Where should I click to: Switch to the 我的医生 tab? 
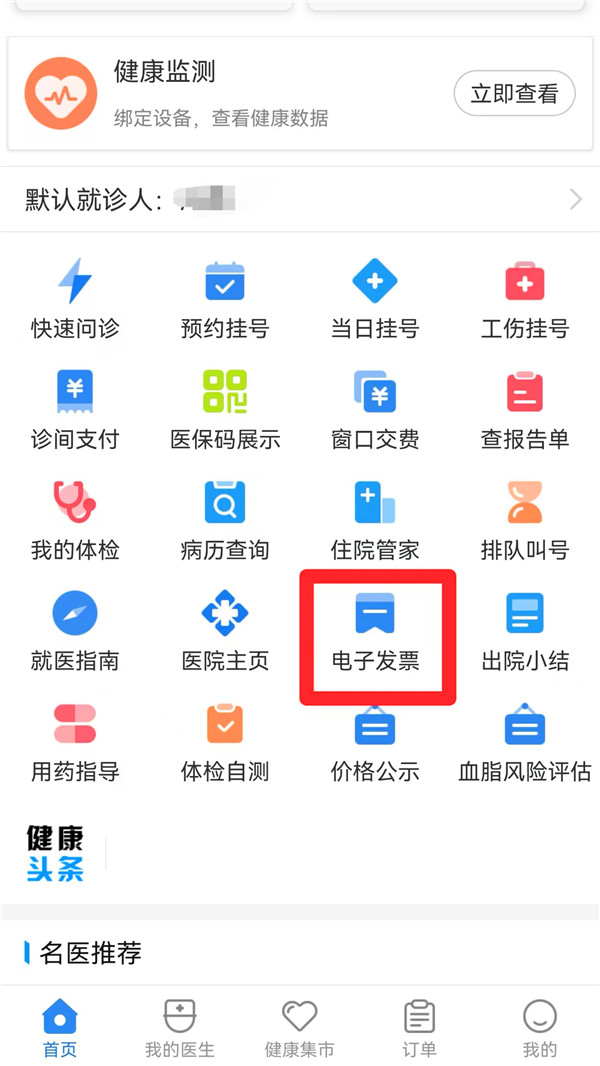[180, 1028]
